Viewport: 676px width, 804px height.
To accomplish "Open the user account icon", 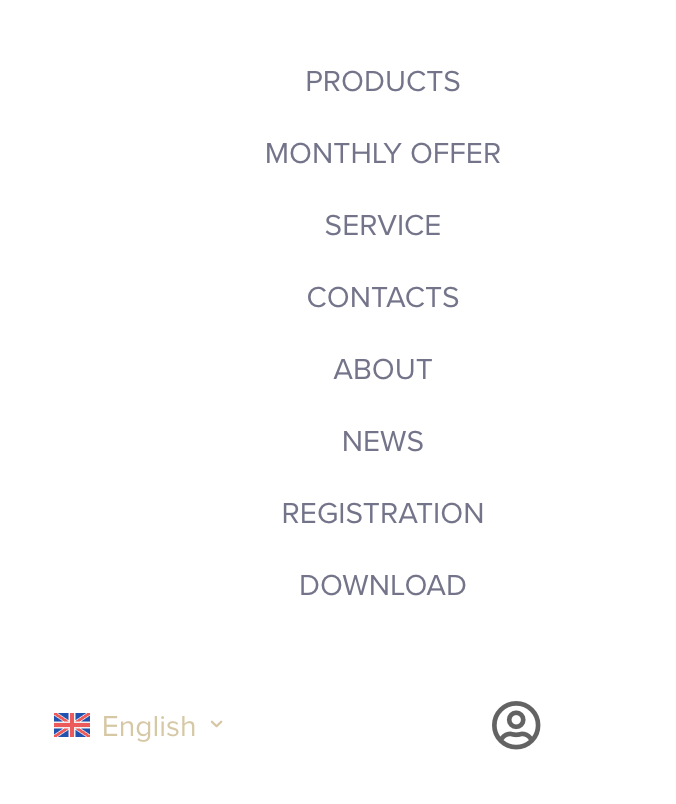I will coord(516,725).
